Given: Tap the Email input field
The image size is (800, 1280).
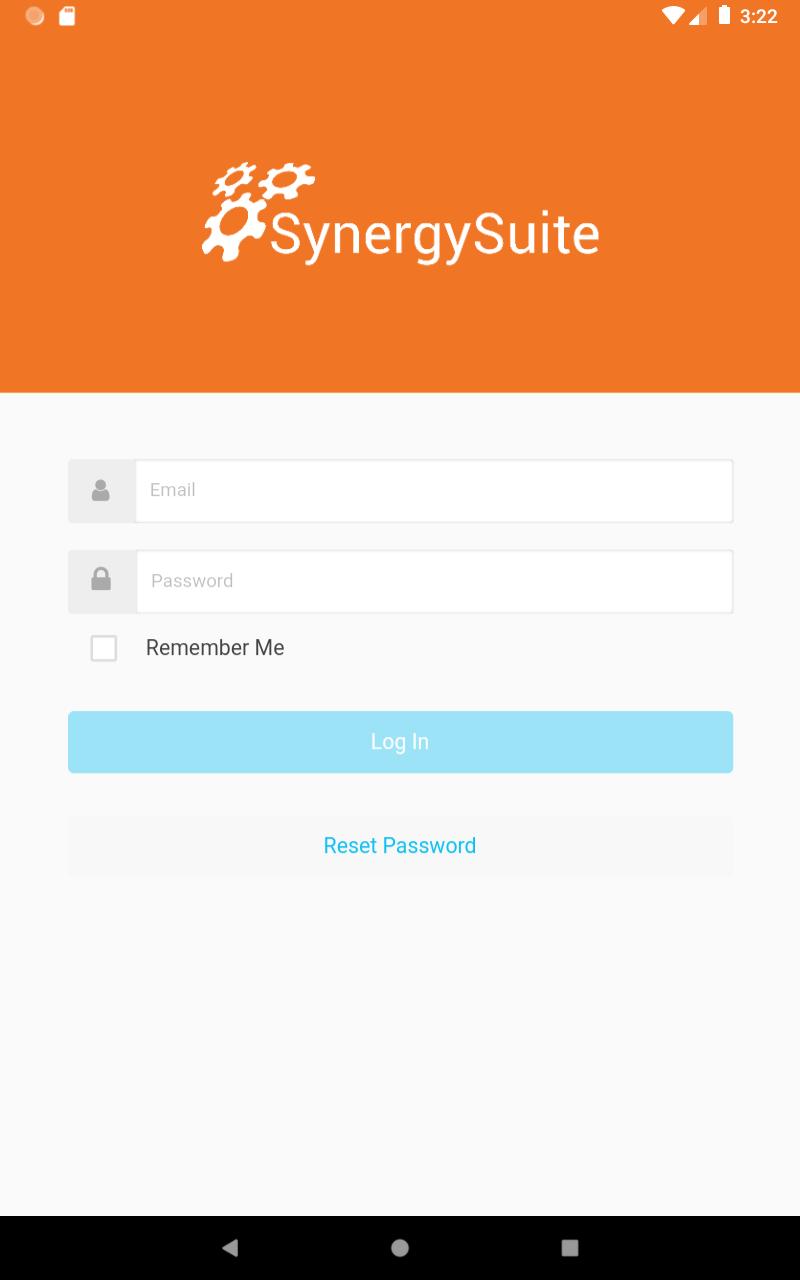Looking at the screenshot, I should (x=433, y=490).
